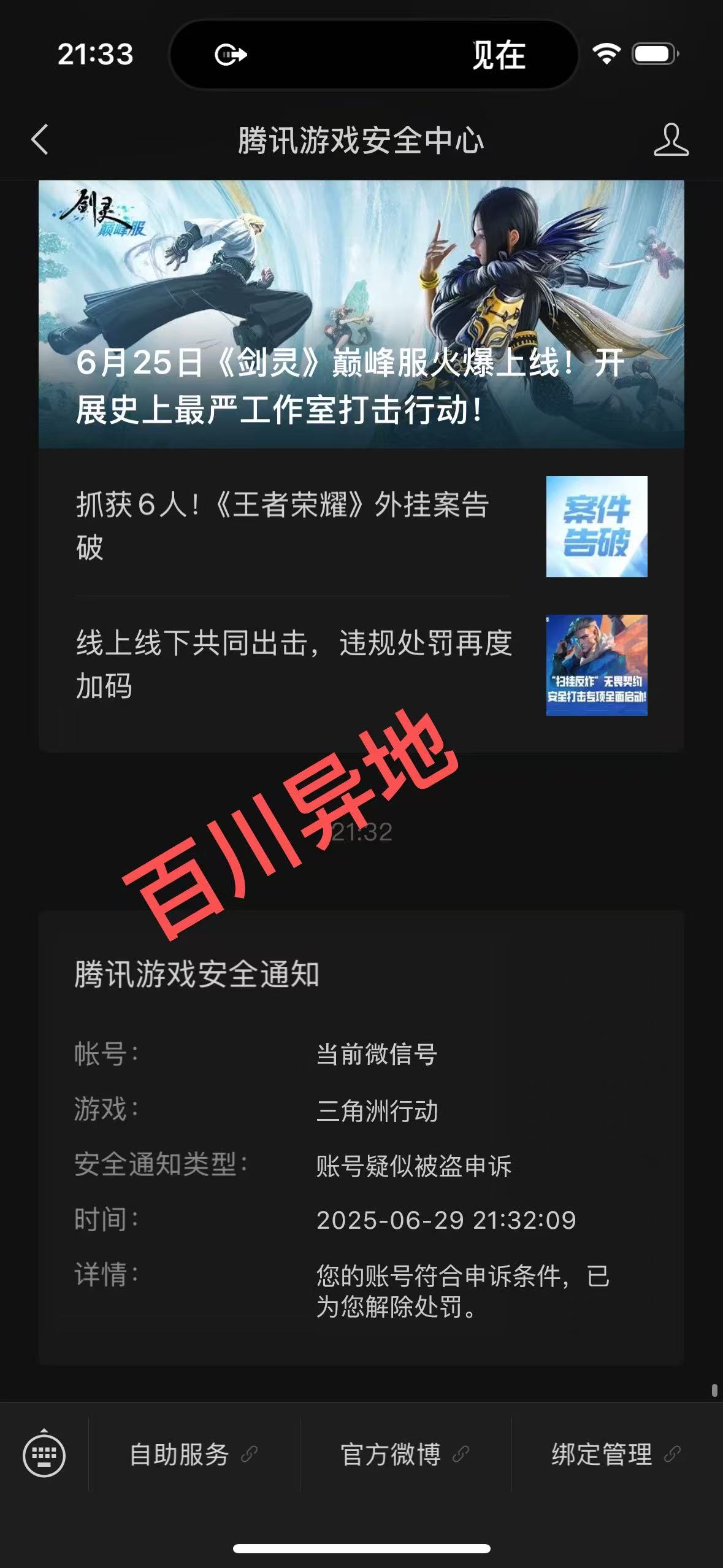Viewport: 723px width, 1568px height.
Task: Switch to keyboard input
Action: (x=44, y=1455)
